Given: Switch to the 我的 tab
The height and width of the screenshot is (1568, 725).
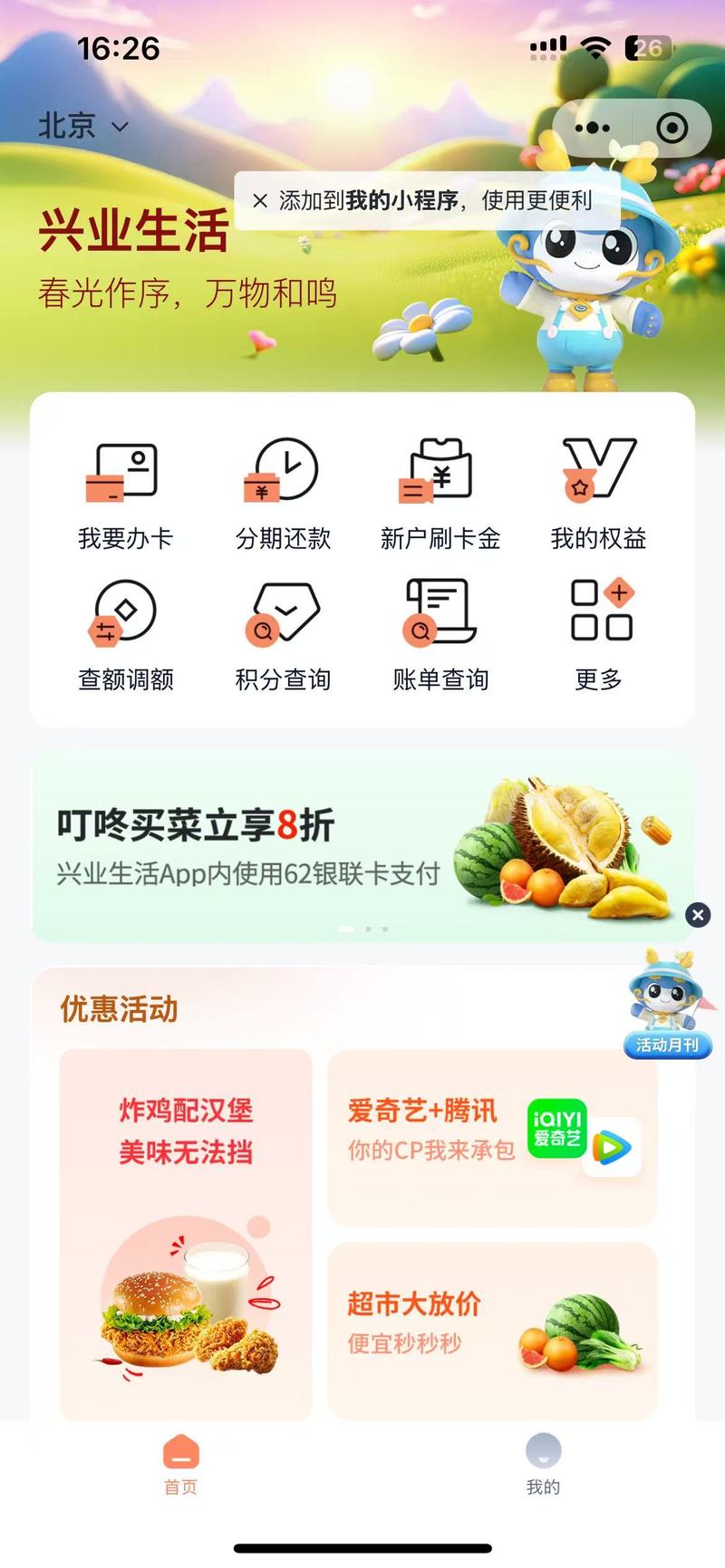Looking at the screenshot, I should (x=543, y=1464).
